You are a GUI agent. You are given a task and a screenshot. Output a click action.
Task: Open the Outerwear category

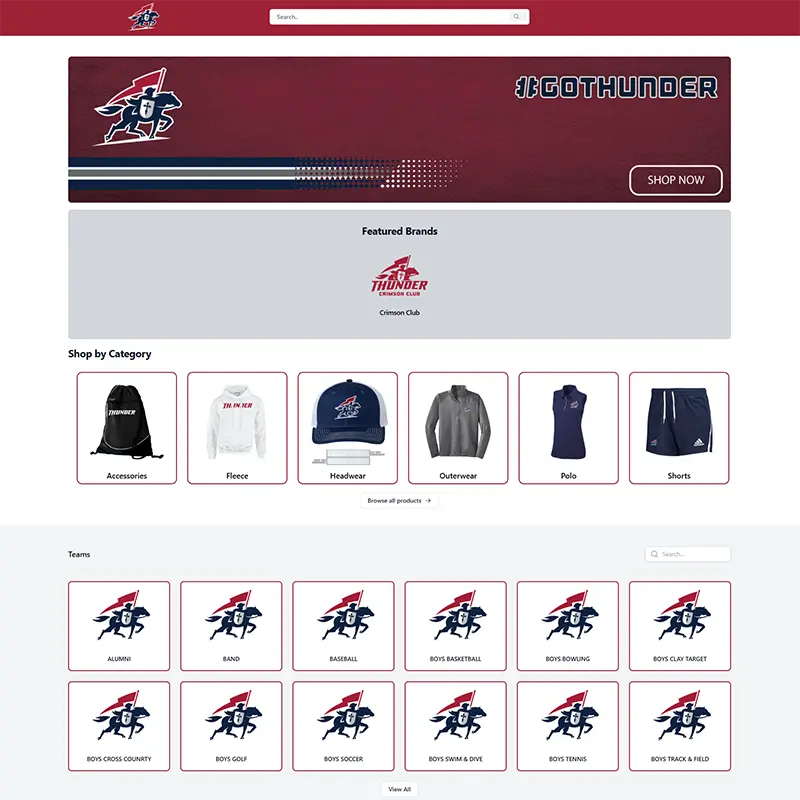pos(458,428)
